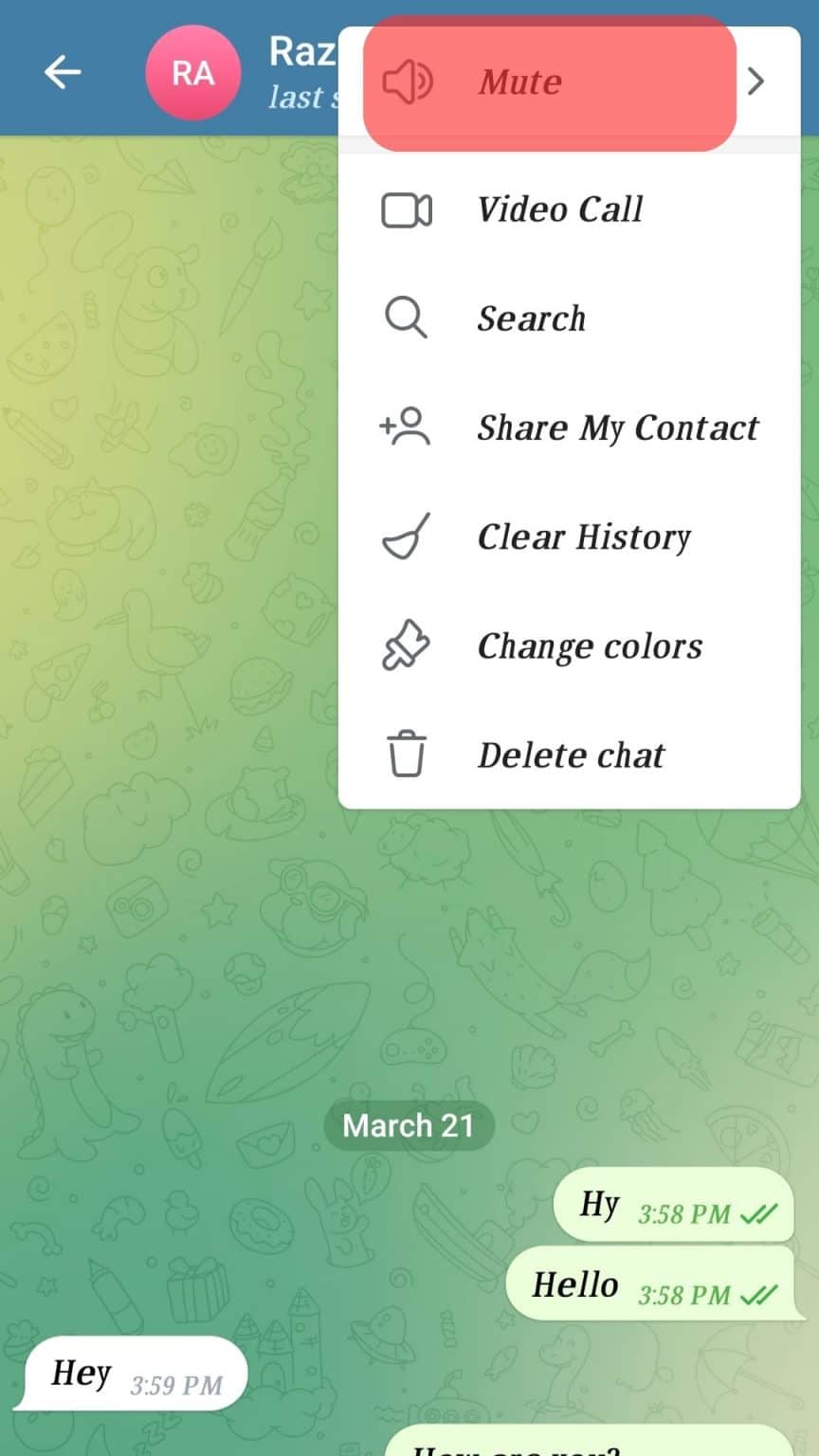Choose Delete chat from the menu
Screen dimensions: 819x1456
(x=570, y=755)
